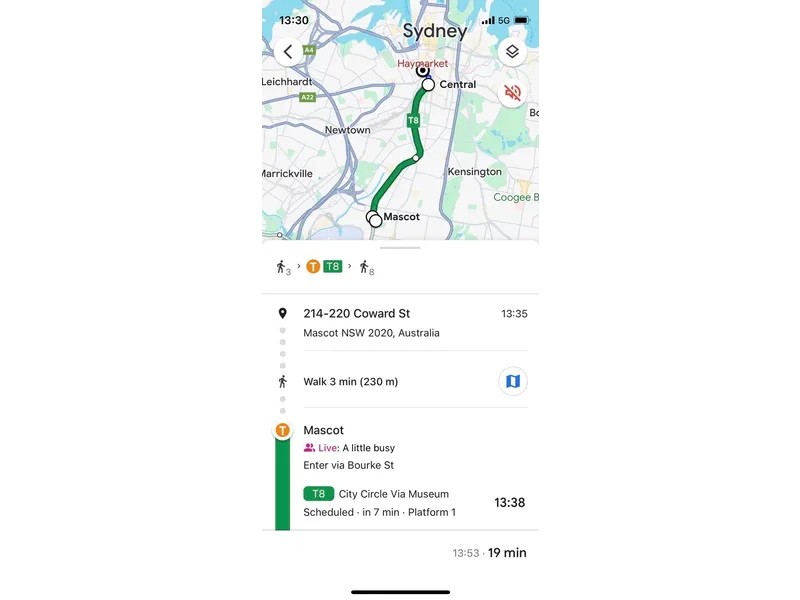Screen dimensions: 800x600
Task: Open the map layers options
Action: [x=512, y=51]
